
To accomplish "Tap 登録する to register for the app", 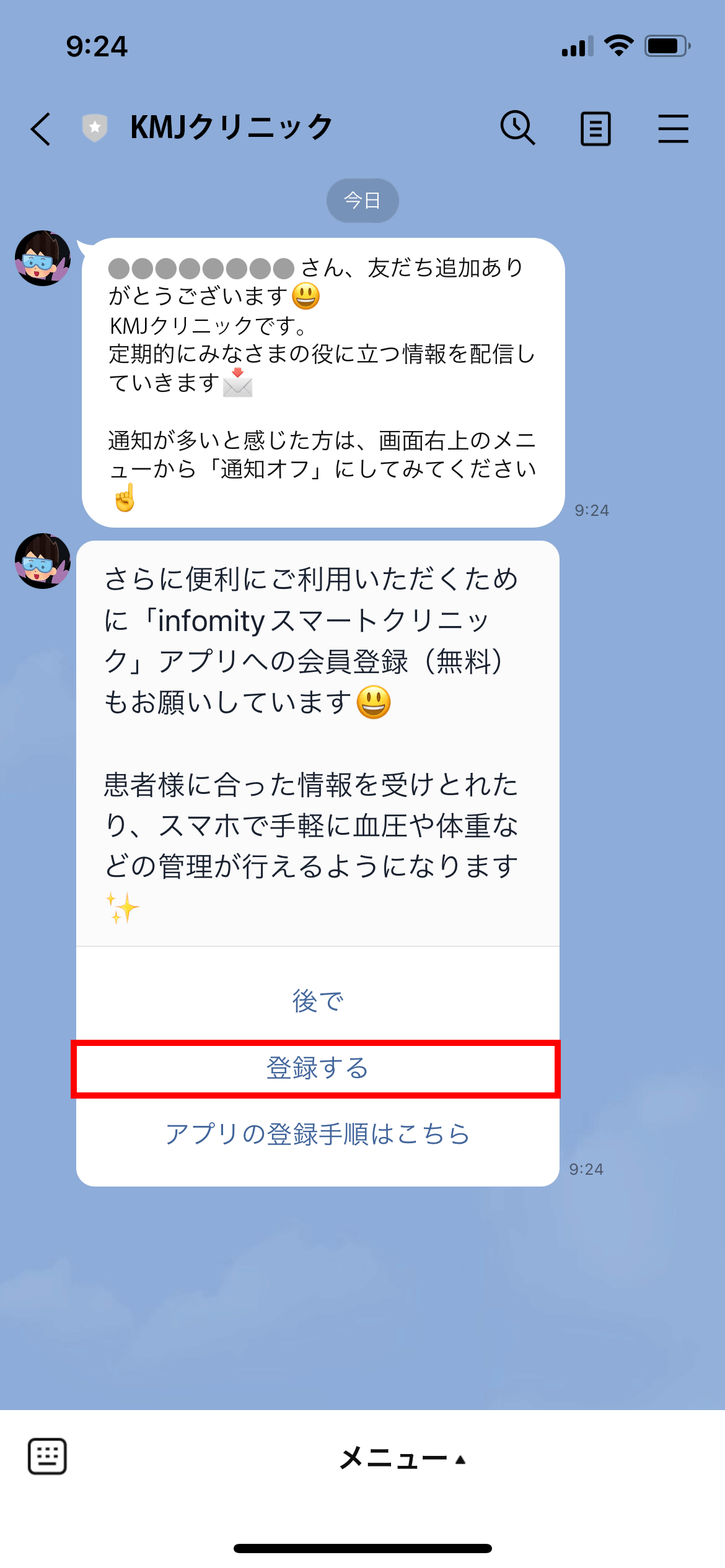I will pos(316,1068).
